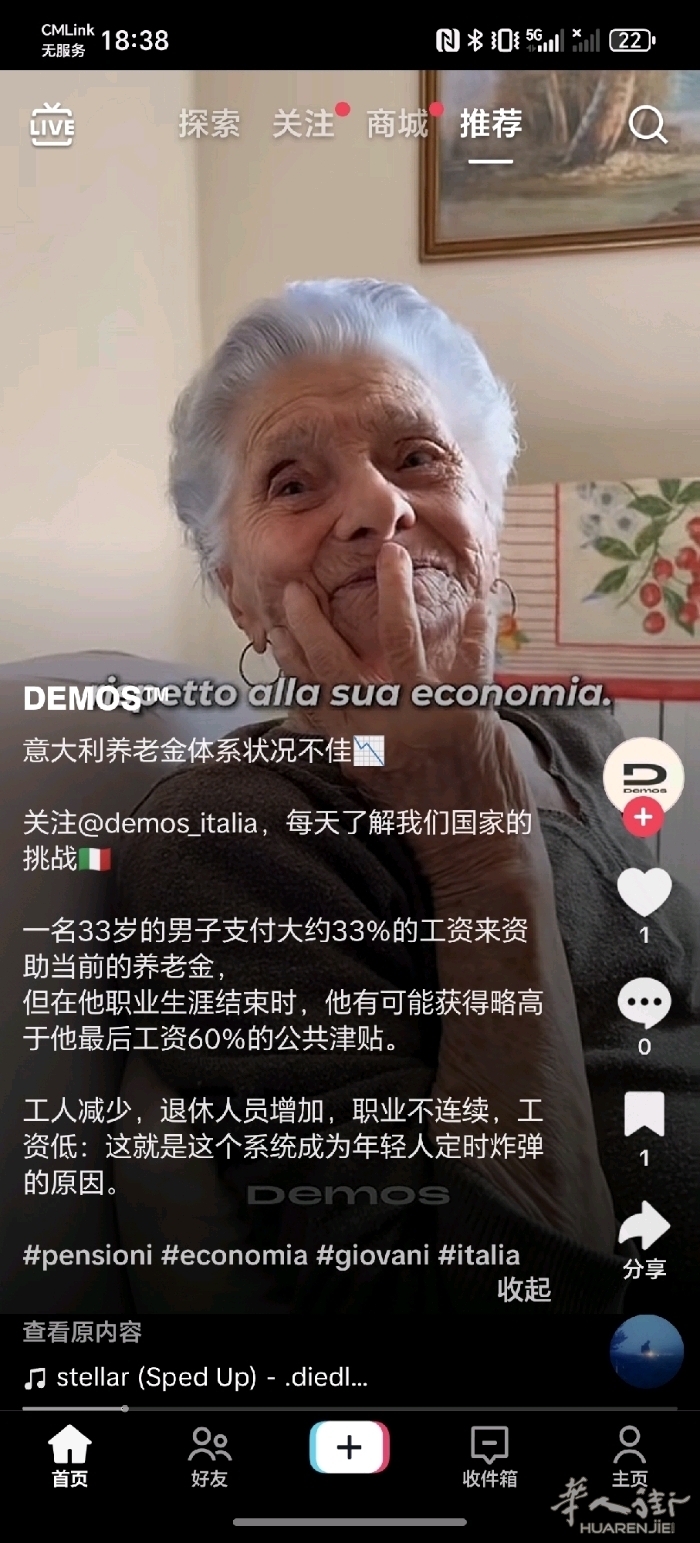Tap 查看原内容 to view original text
Image resolution: width=700 pixels, height=1543 pixels.
point(82,1332)
